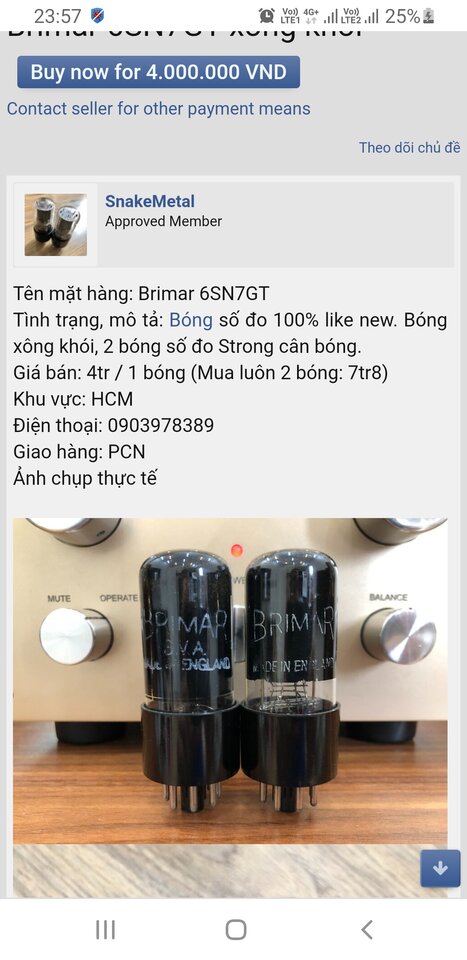
Task: Open the highlighted Bóng keyword link
Action: point(191,320)
